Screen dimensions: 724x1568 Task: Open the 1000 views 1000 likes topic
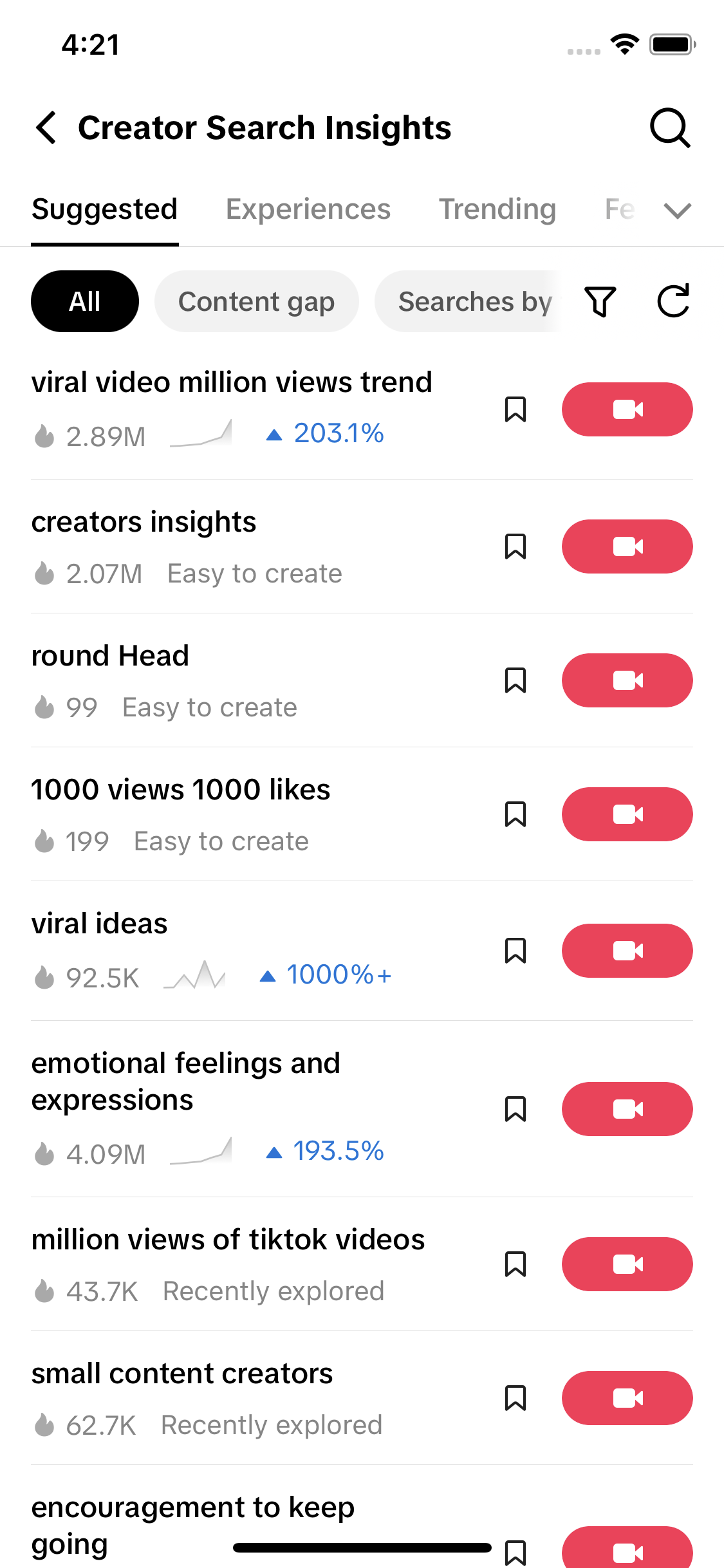[x=181, y=790]
